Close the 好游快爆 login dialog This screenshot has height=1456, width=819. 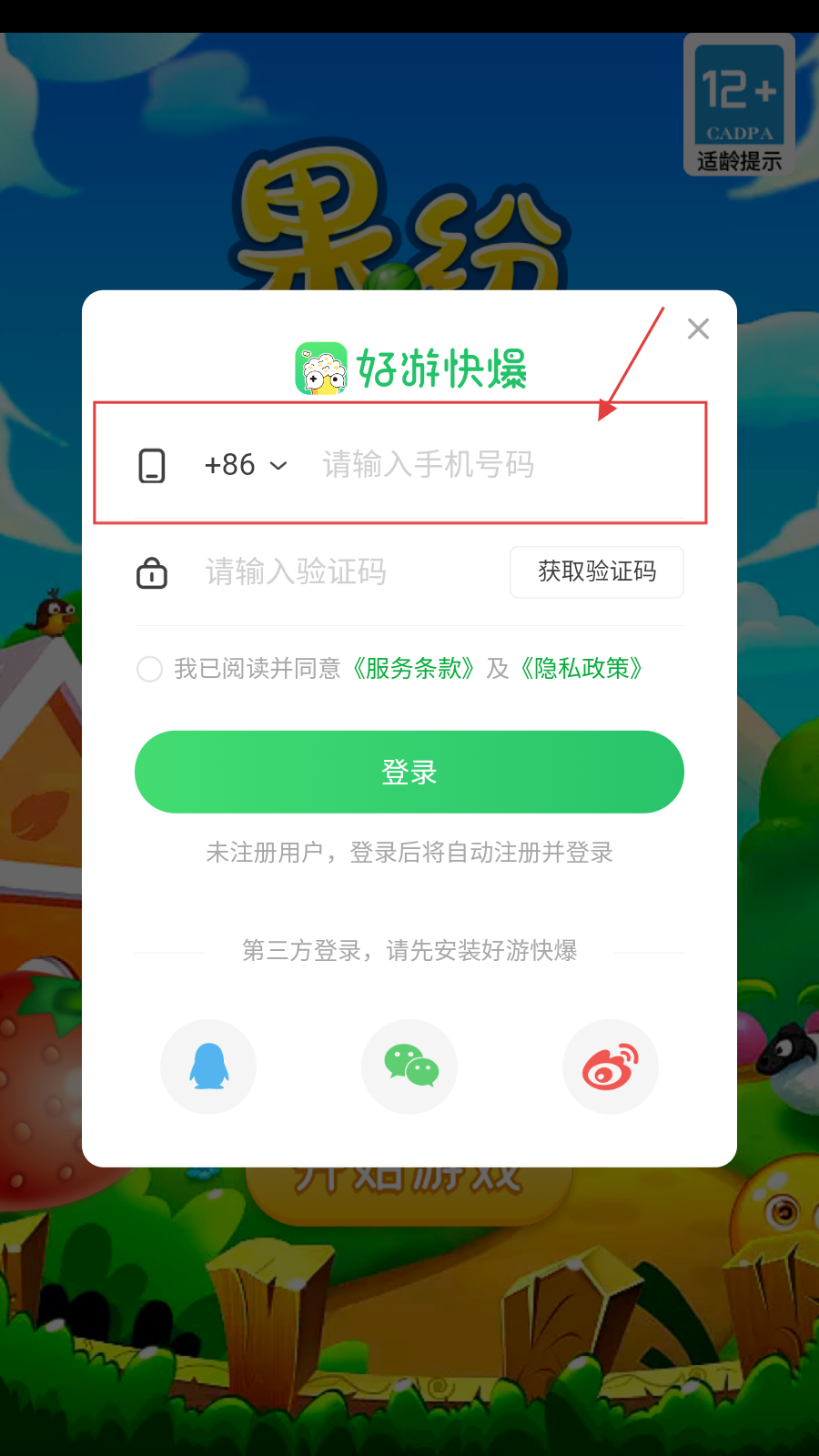pos(698,329)
